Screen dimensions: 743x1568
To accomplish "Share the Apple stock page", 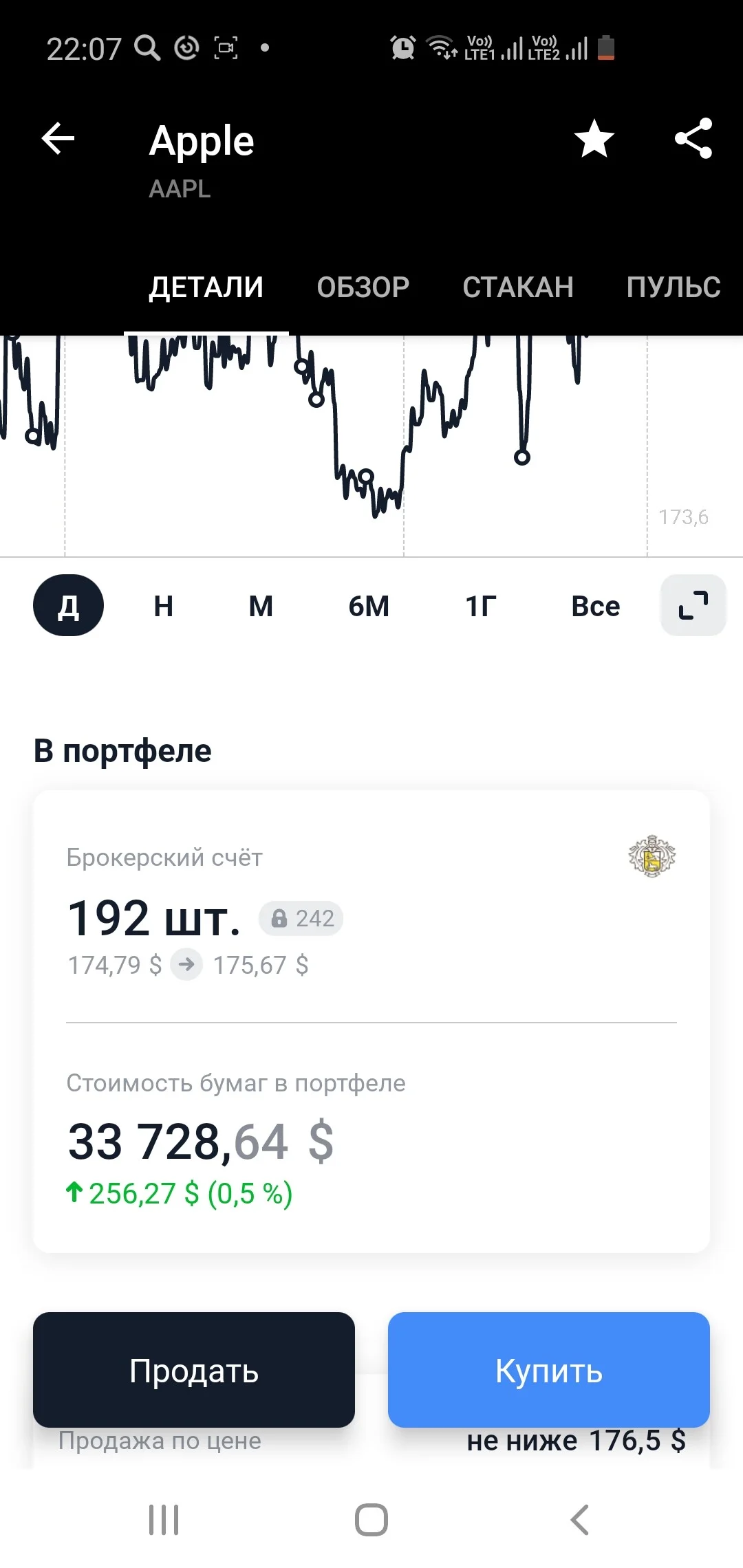I will tap(693, 139).
